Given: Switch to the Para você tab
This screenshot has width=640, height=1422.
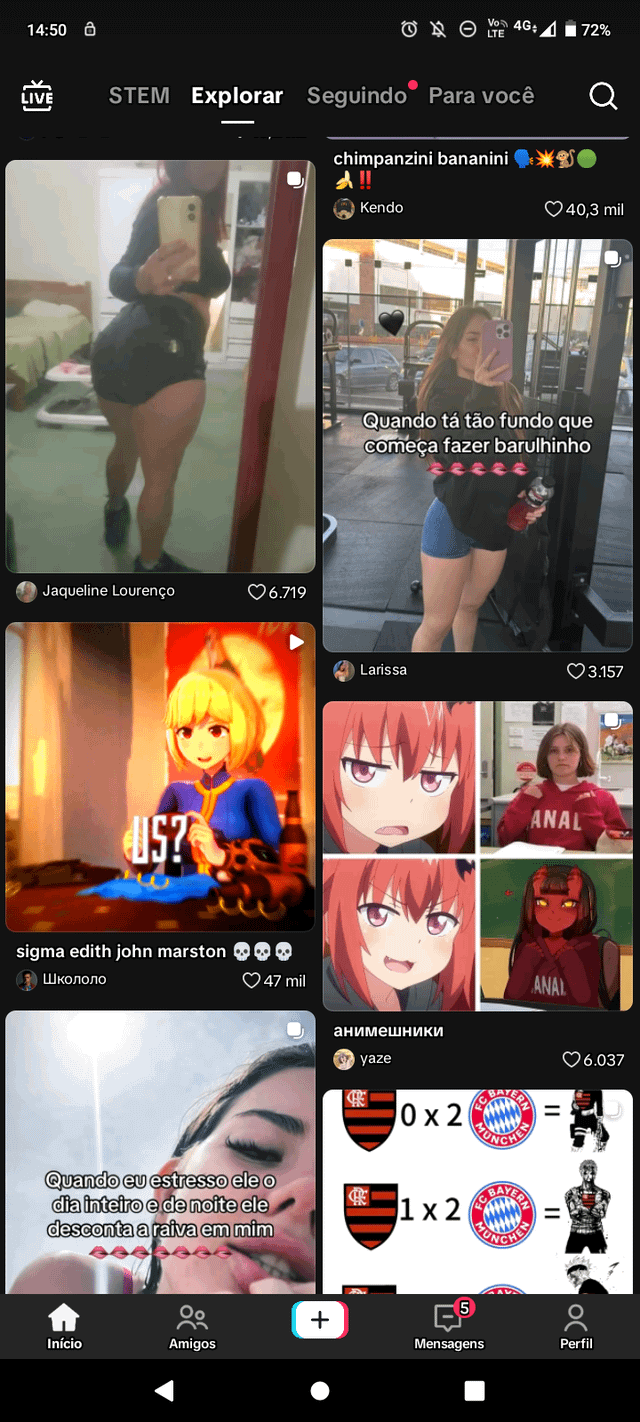Looking at the screenshot, I should (x=481, y=96).
